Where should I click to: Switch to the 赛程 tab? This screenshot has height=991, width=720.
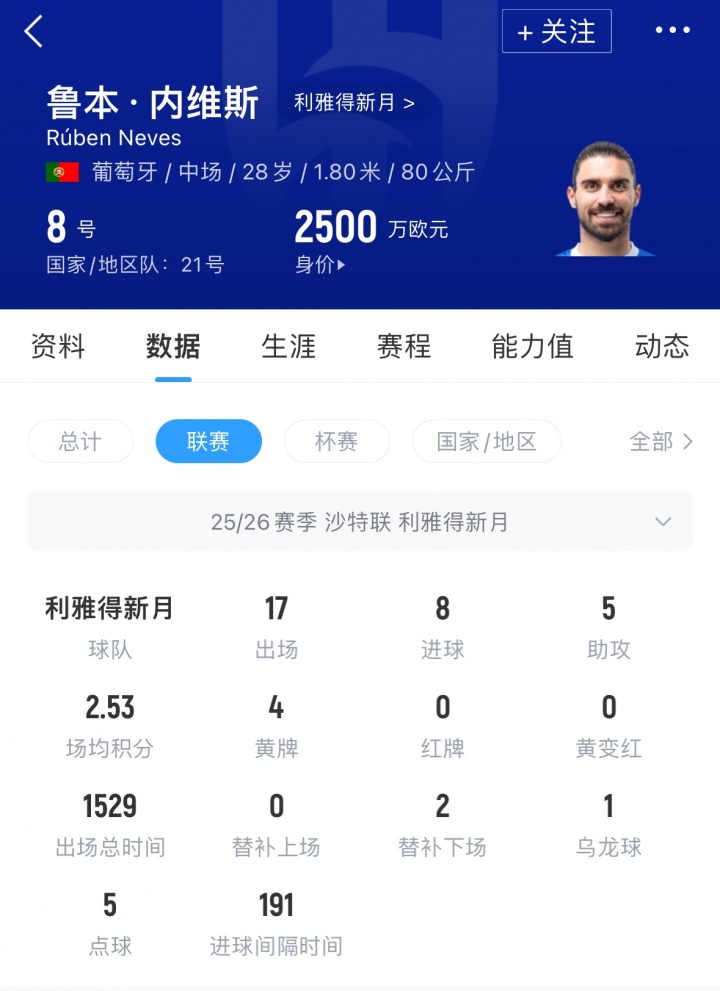[403, 347]
